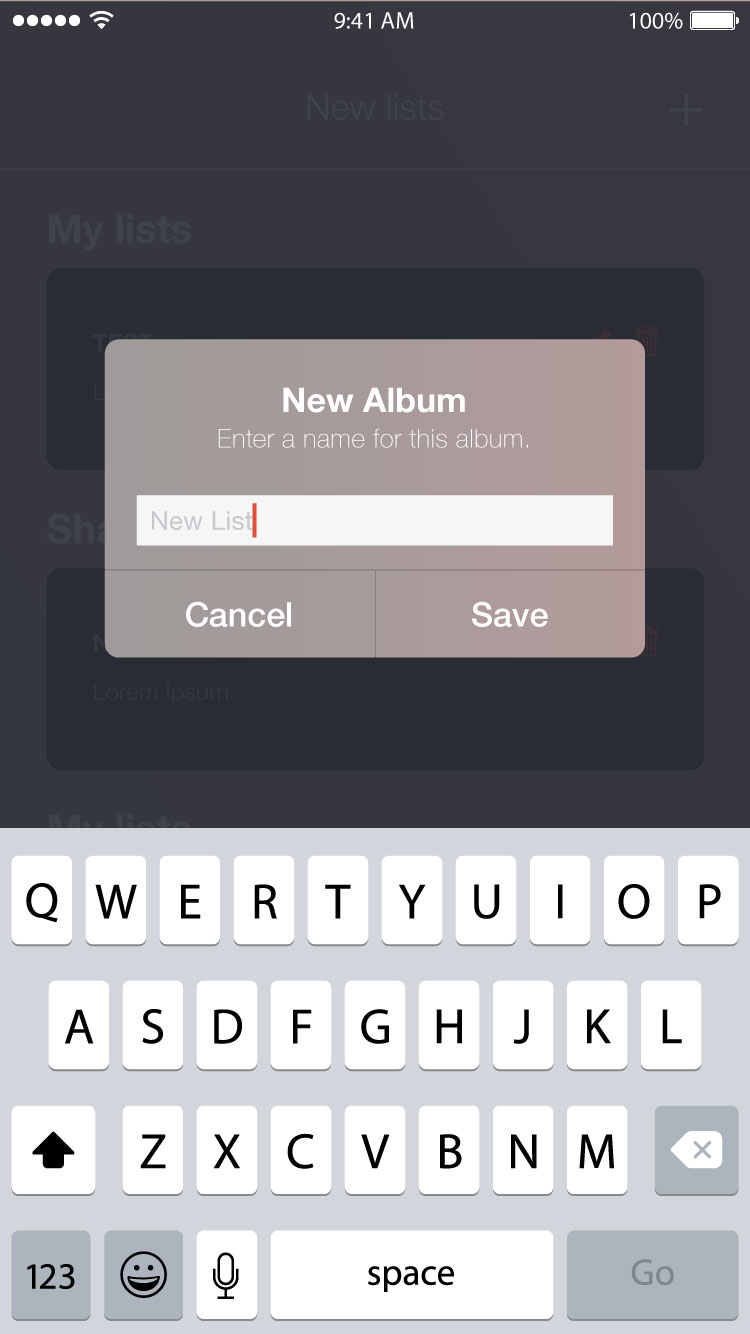Tap the New List name field
Screen dimensions: 750x1334
[374, 520]
